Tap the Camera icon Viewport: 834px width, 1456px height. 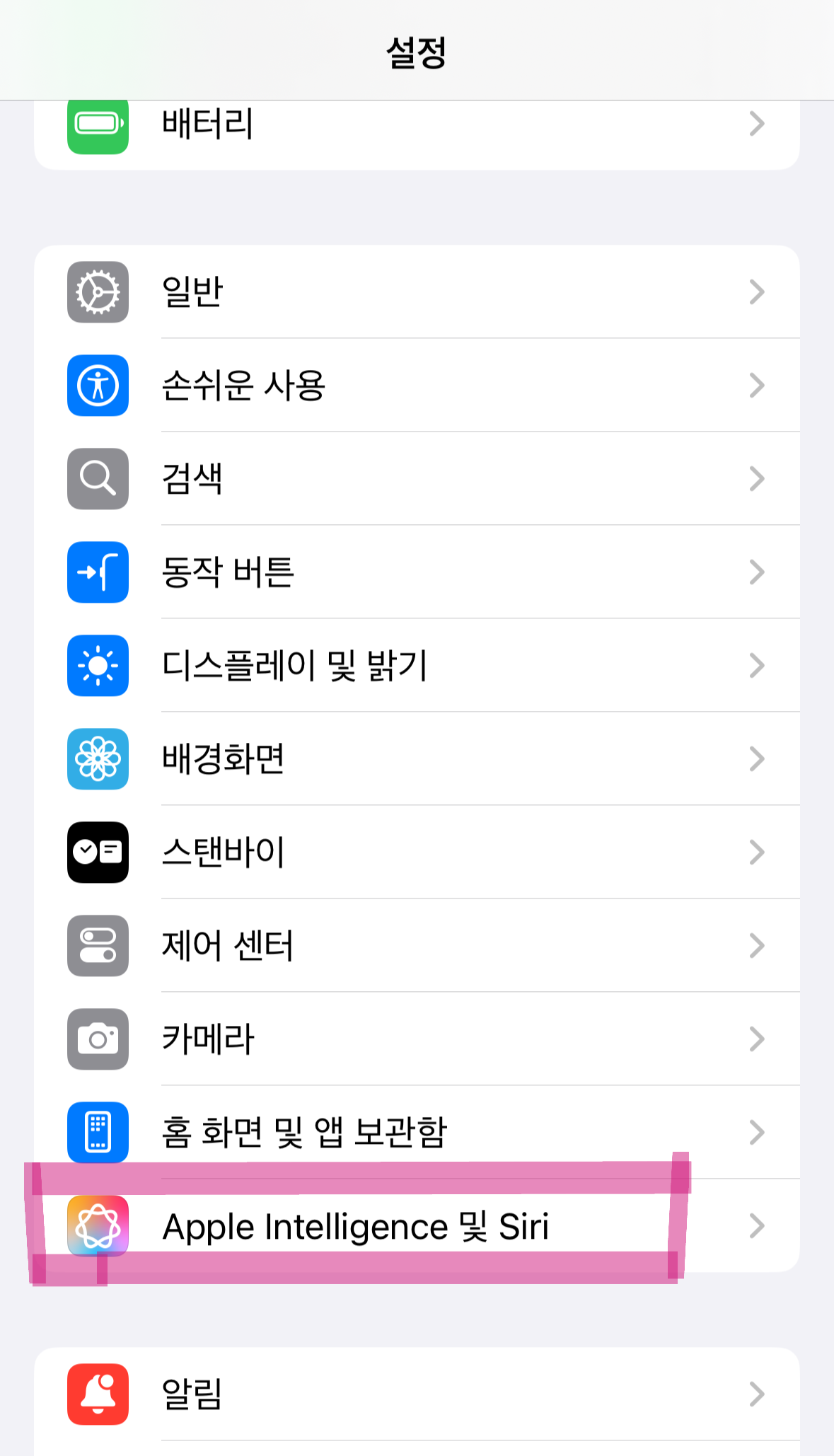97,1039
